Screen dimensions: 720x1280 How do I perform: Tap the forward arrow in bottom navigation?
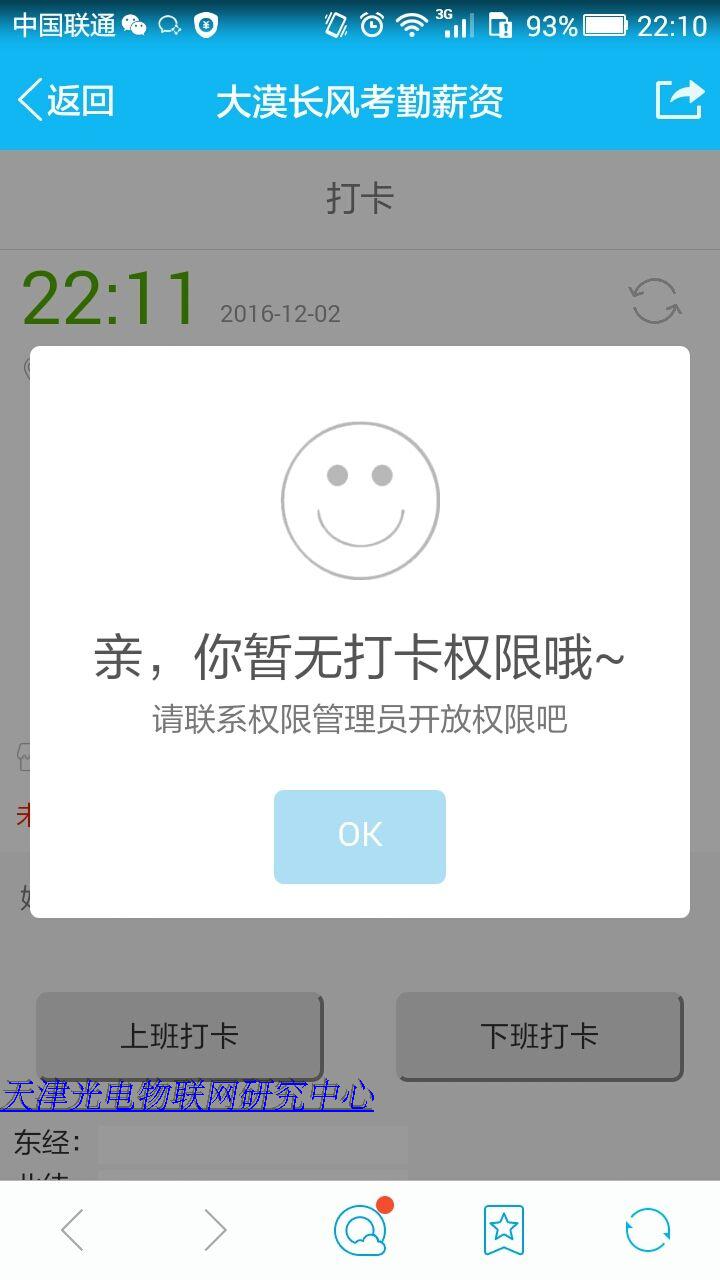(x=216, y=1229)
